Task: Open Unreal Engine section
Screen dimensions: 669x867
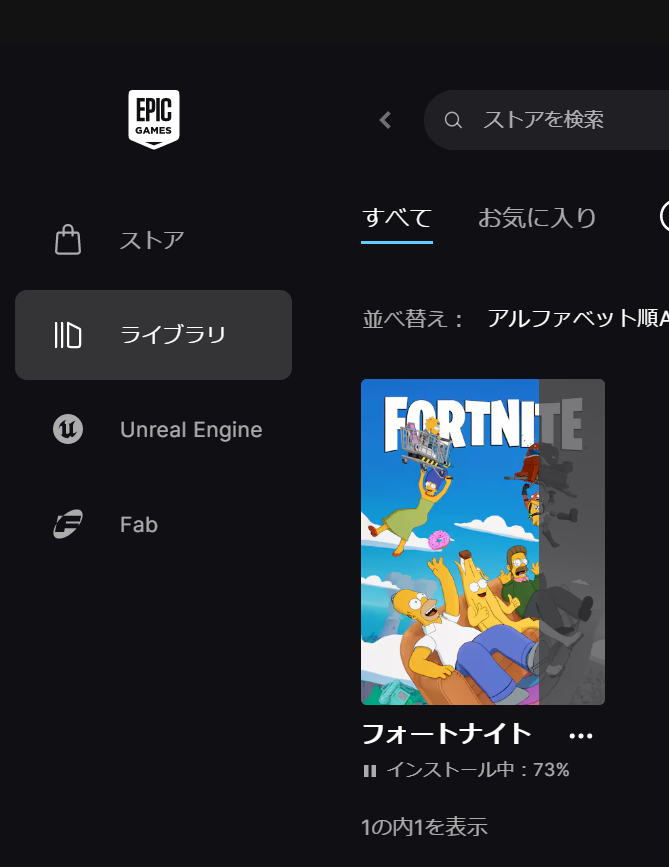Action: 190,430
